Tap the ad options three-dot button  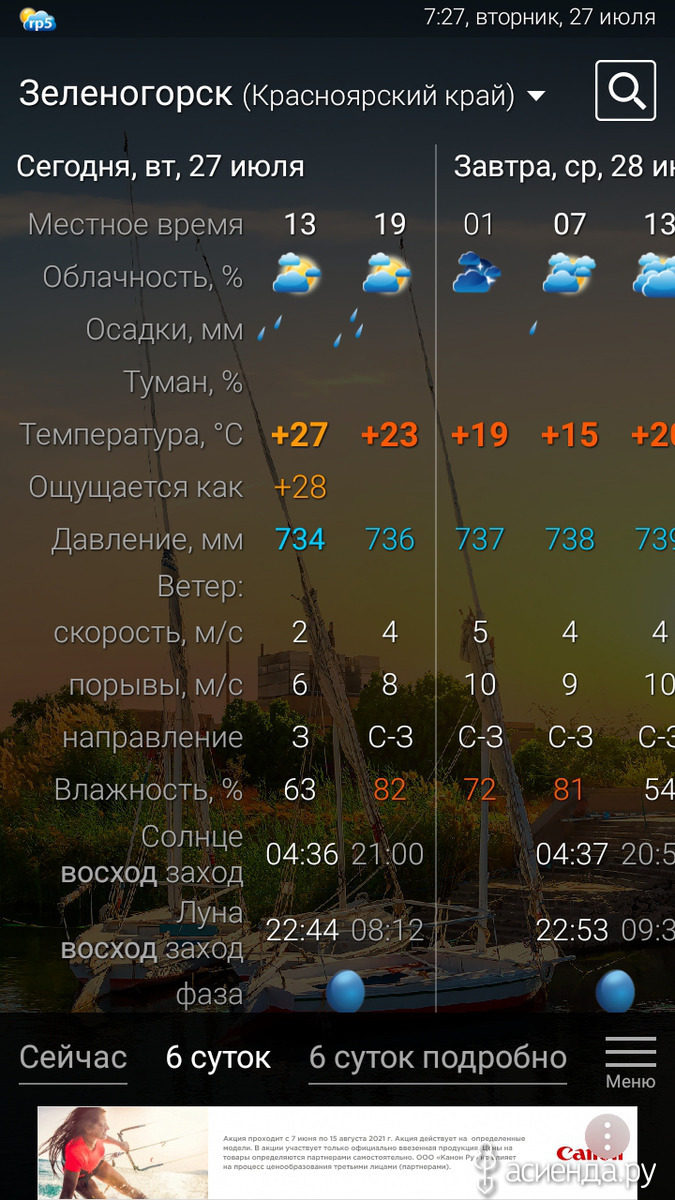tap(606, 1136)
